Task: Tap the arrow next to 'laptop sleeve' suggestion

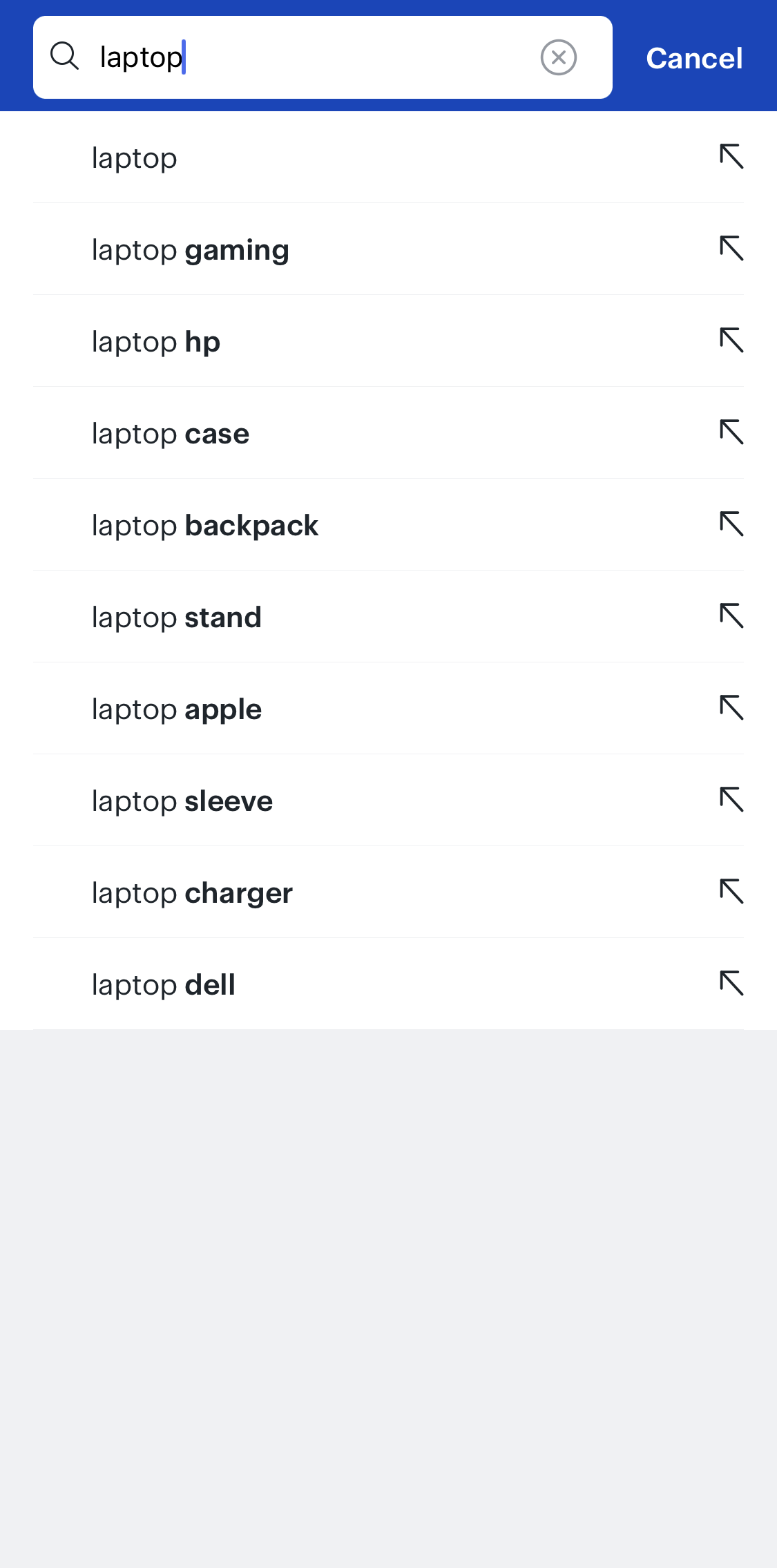Action: [x=732, y=800]
